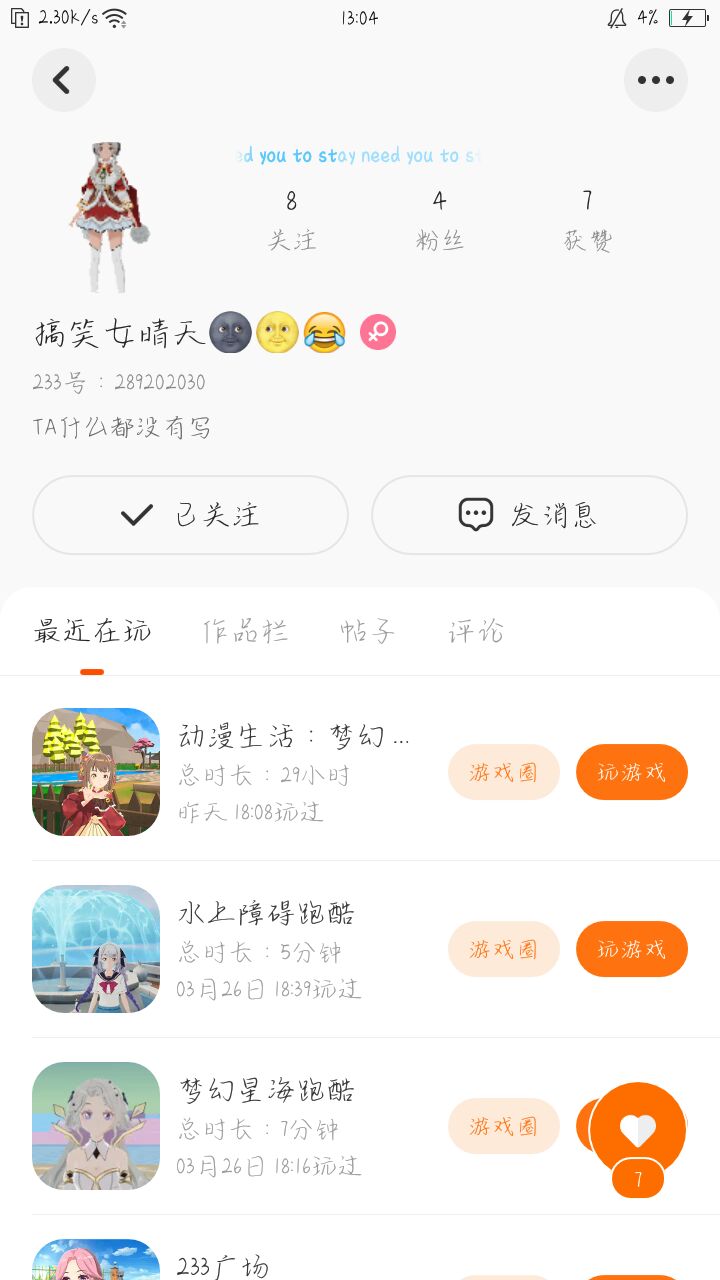This screenshot has height=1280, width=720.
Task: Open the 评论 tab
Action: pos(475,632)
